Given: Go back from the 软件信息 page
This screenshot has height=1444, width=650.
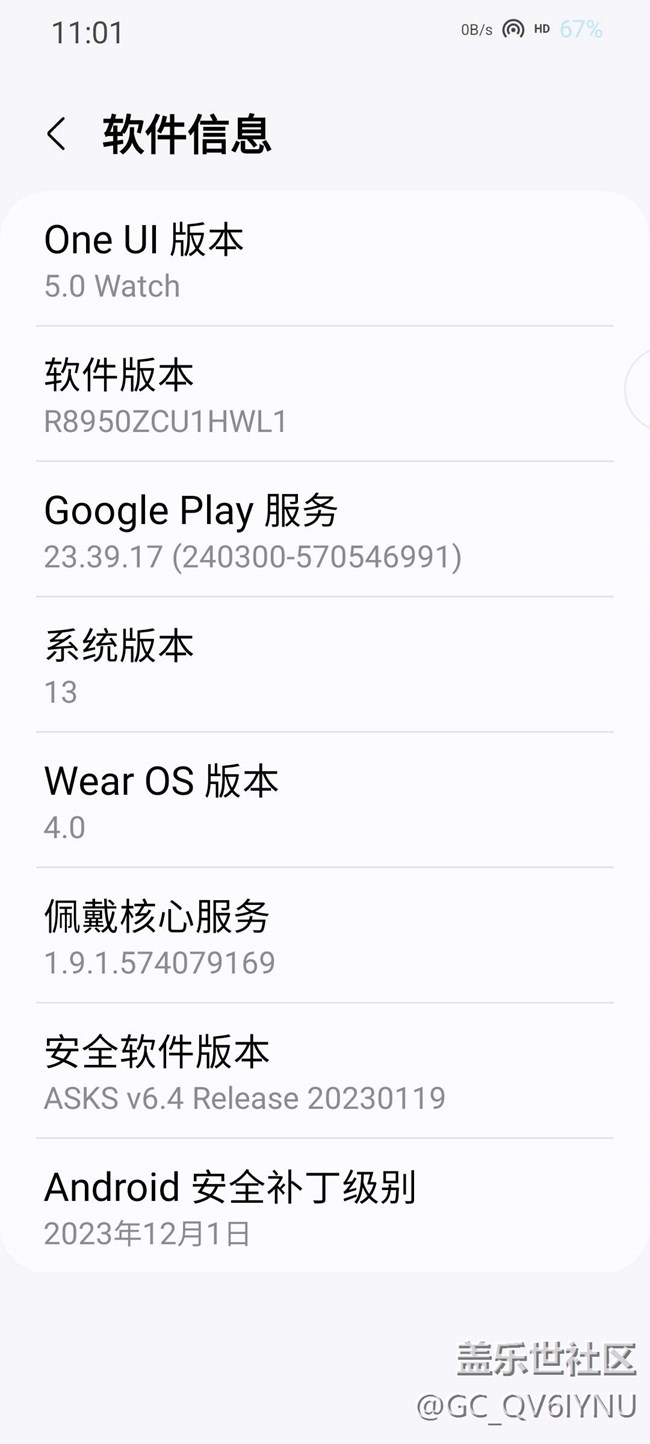Looking at the screenshot, I should click(57, 134).
